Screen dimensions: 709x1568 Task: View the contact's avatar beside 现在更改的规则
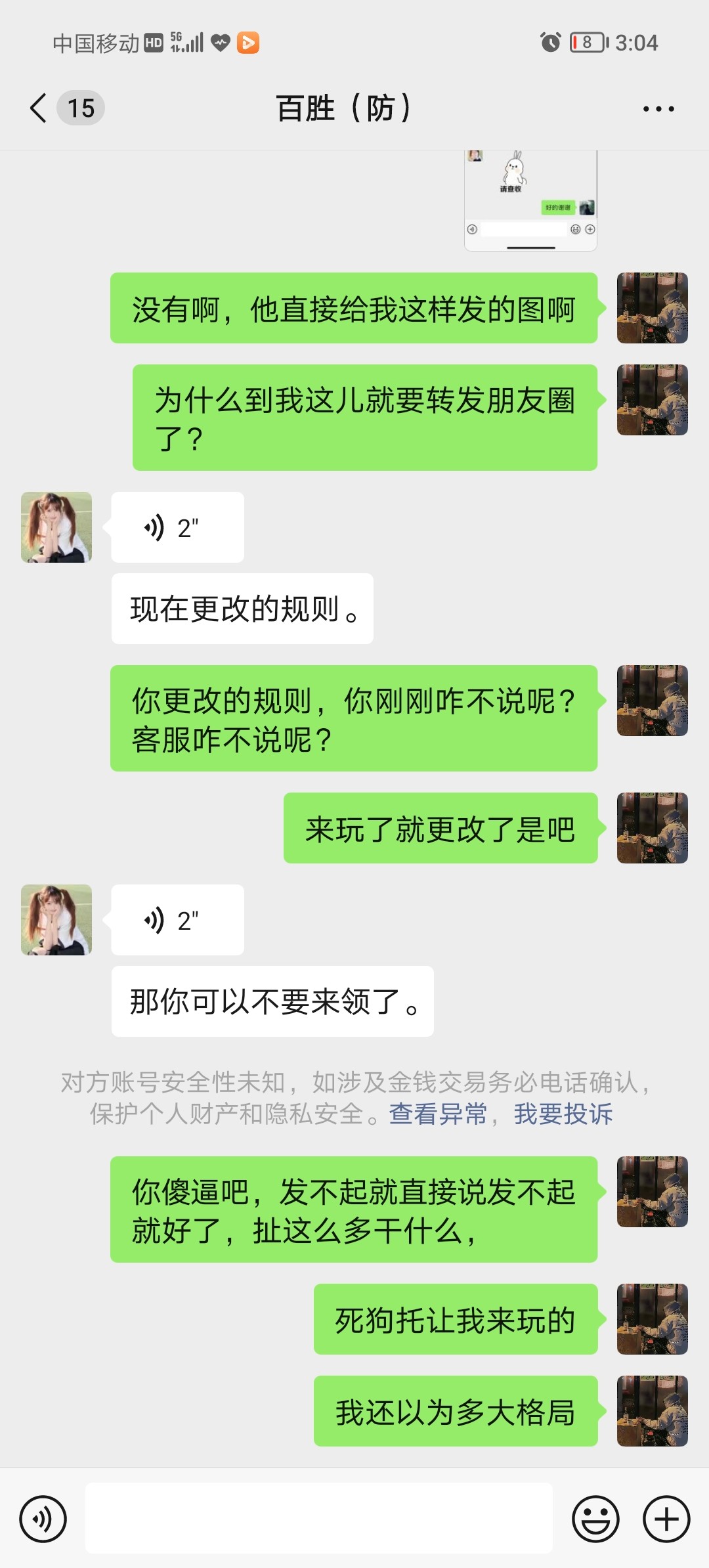click(x=56, y=527)
